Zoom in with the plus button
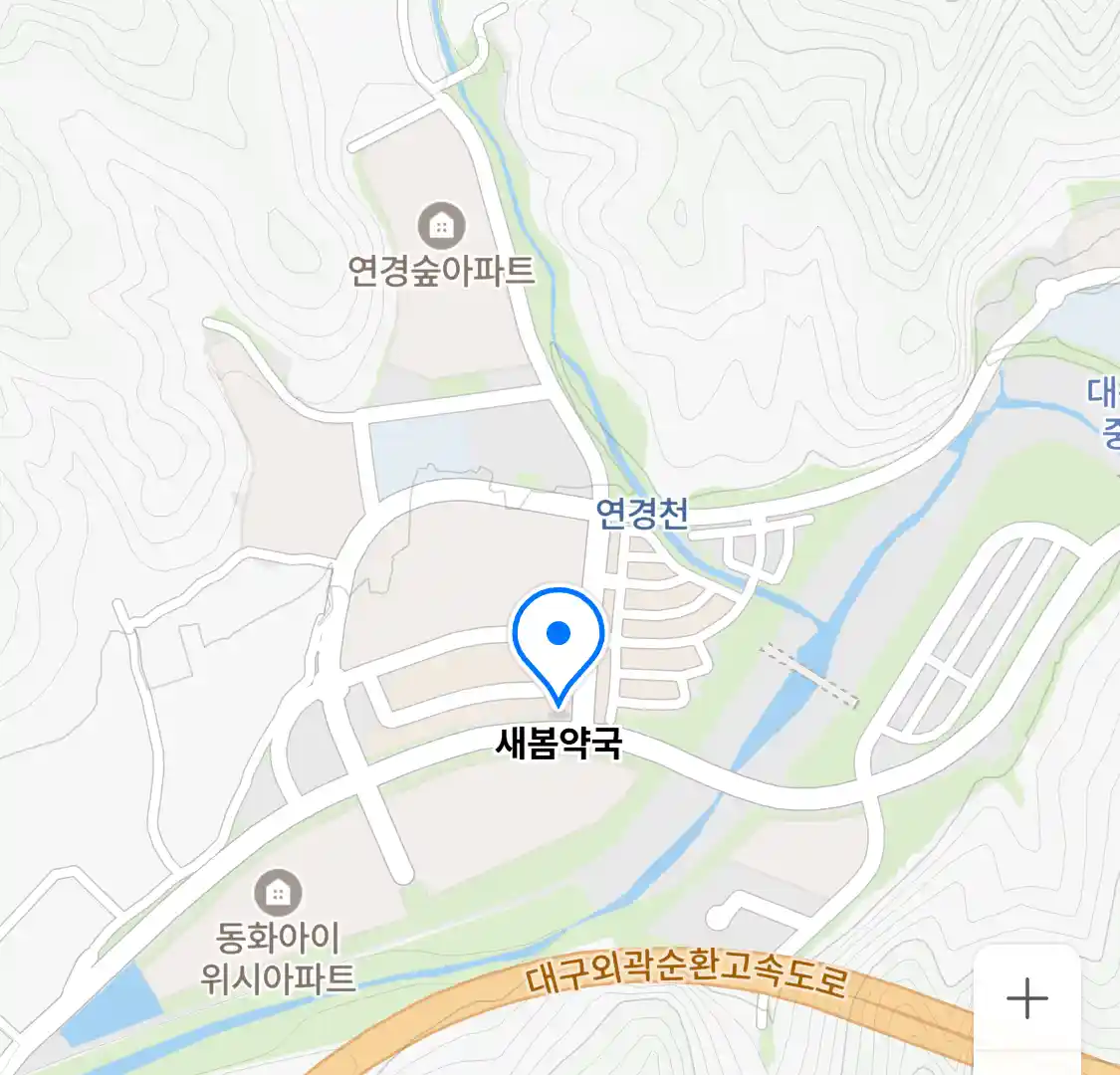Image resolution: width=1120 pixels, height=1075 pixels. [1026, 997]
